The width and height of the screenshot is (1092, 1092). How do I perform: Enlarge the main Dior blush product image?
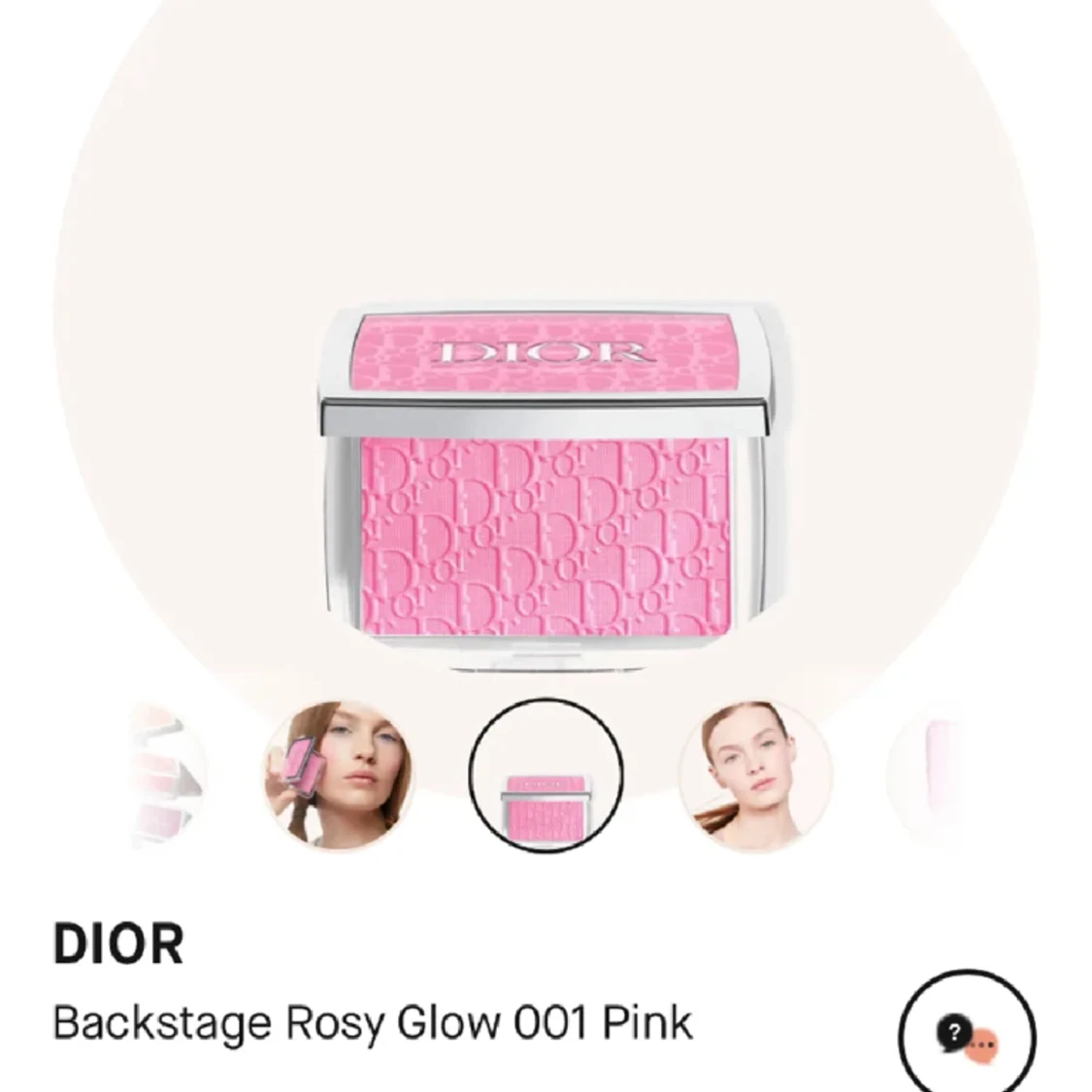point(546,487)
